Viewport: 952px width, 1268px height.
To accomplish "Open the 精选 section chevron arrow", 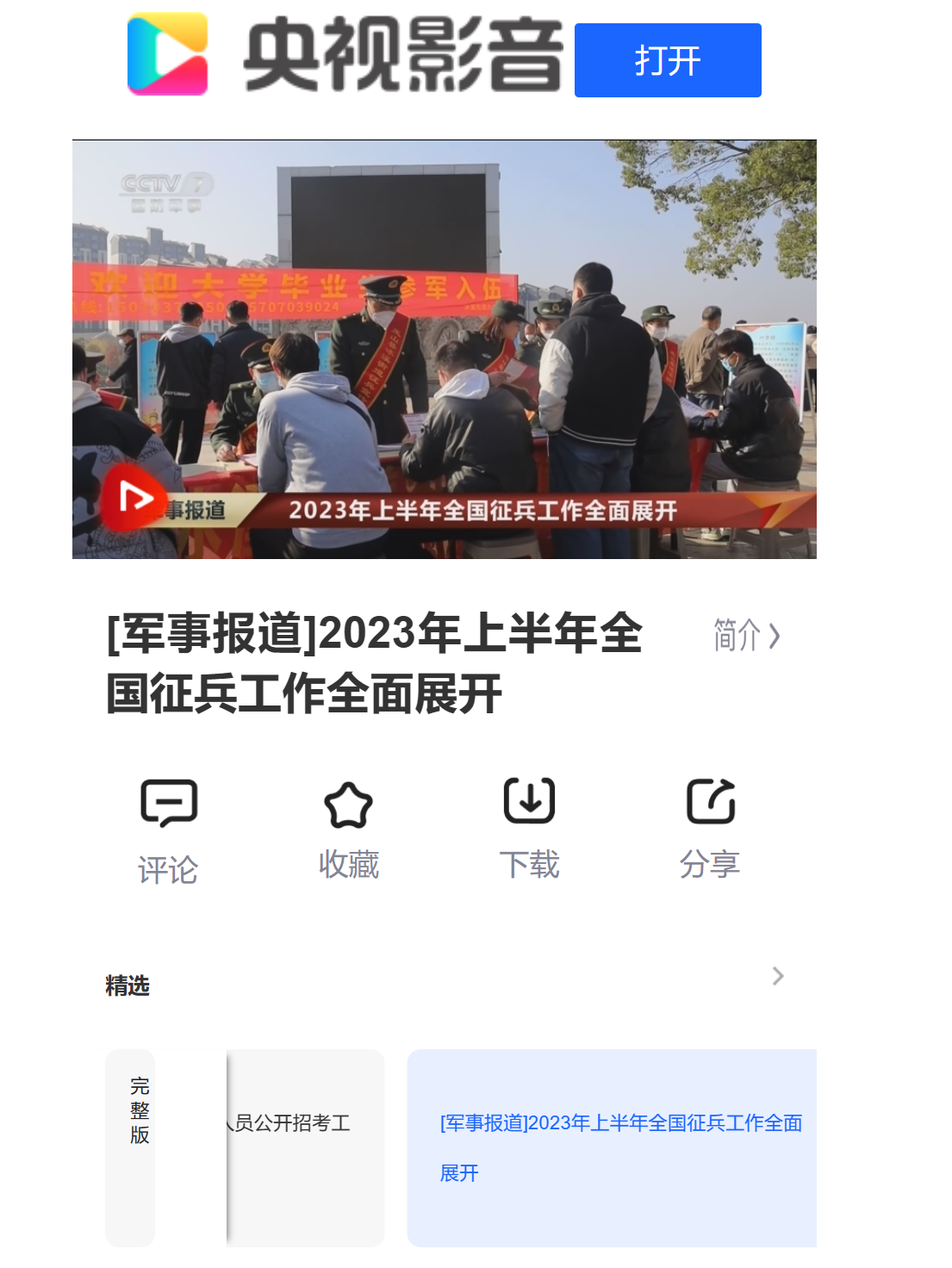I will (x=777, y=976).
